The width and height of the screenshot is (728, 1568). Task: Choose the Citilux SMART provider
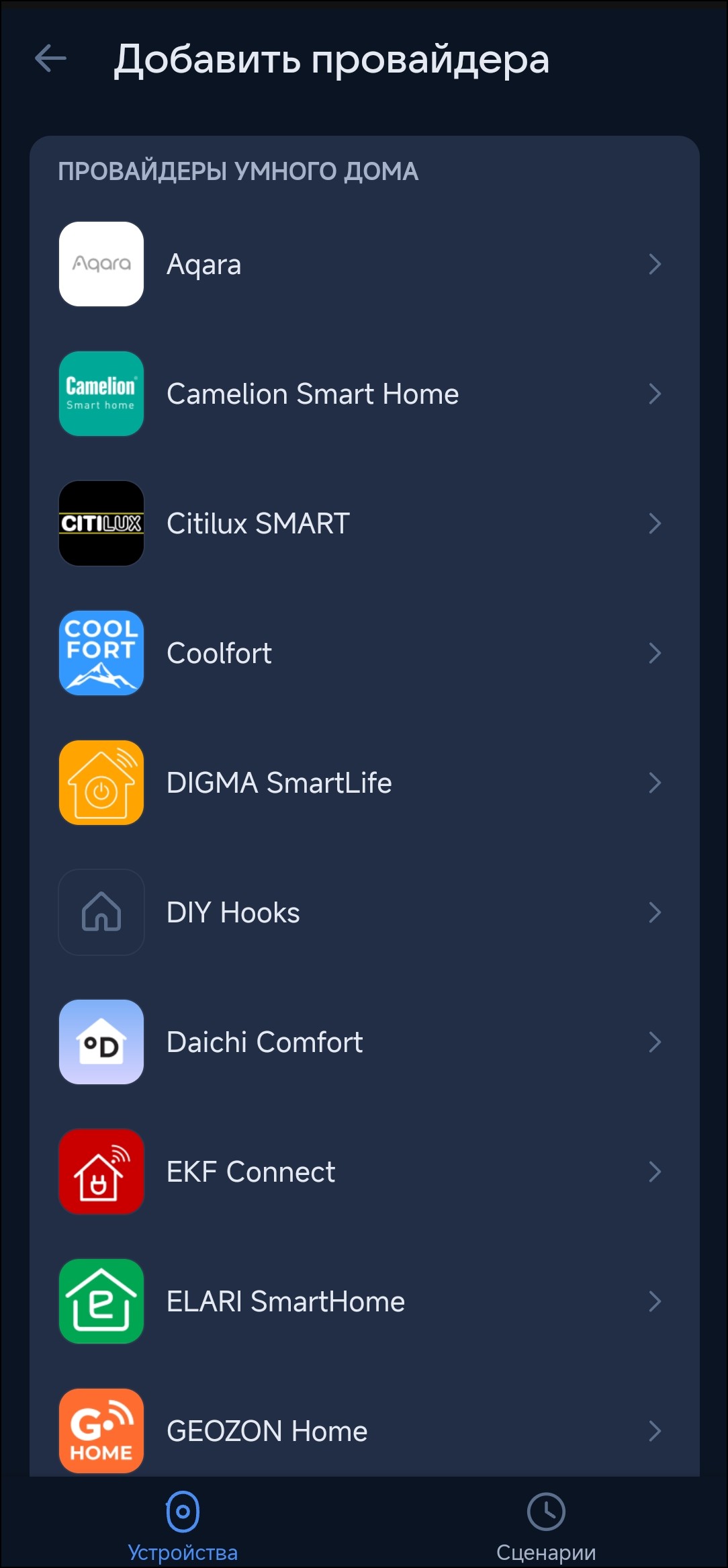pos(363,523)
